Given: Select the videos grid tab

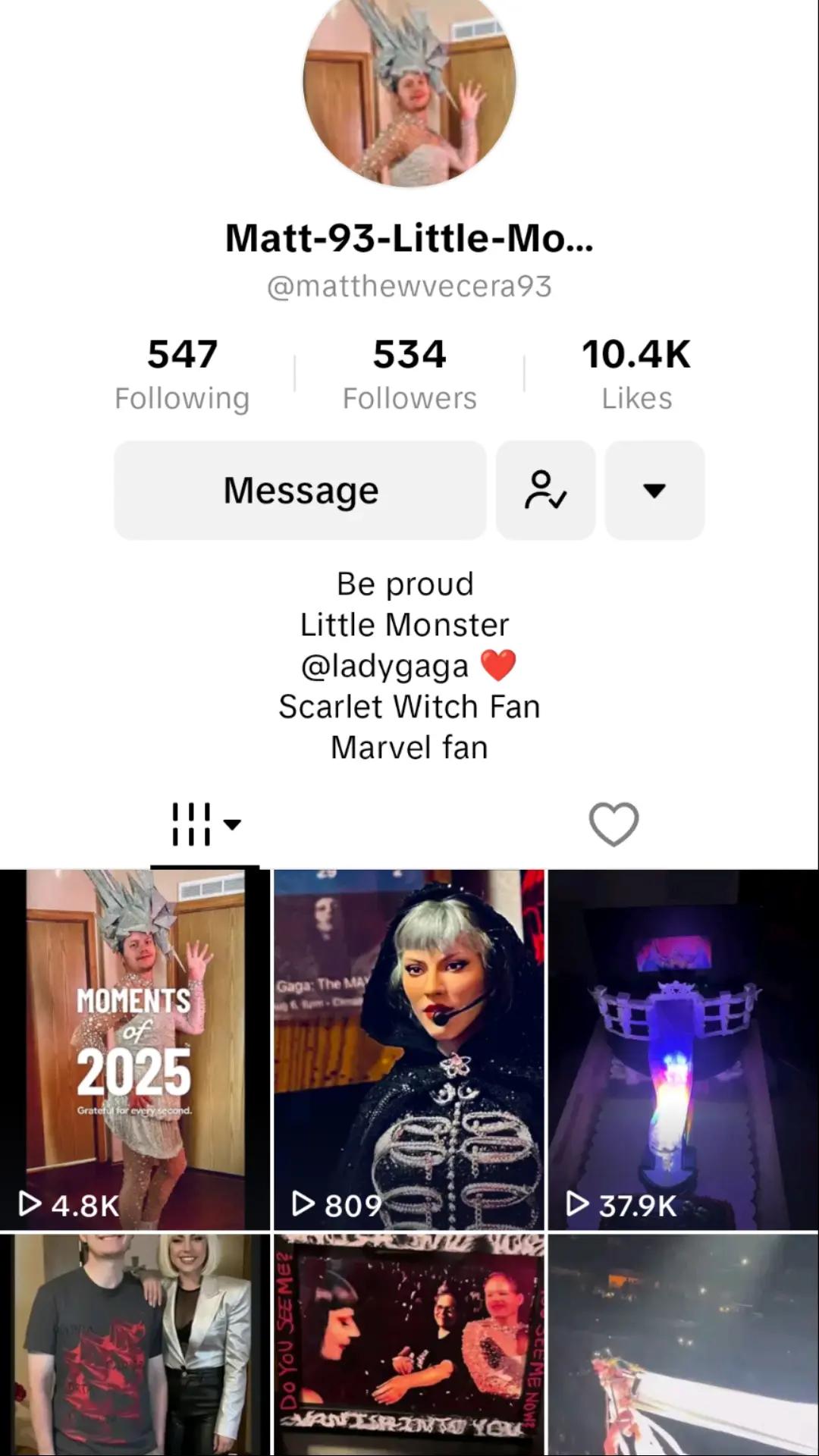Looking at the screenshot, I should pos(205,824).
